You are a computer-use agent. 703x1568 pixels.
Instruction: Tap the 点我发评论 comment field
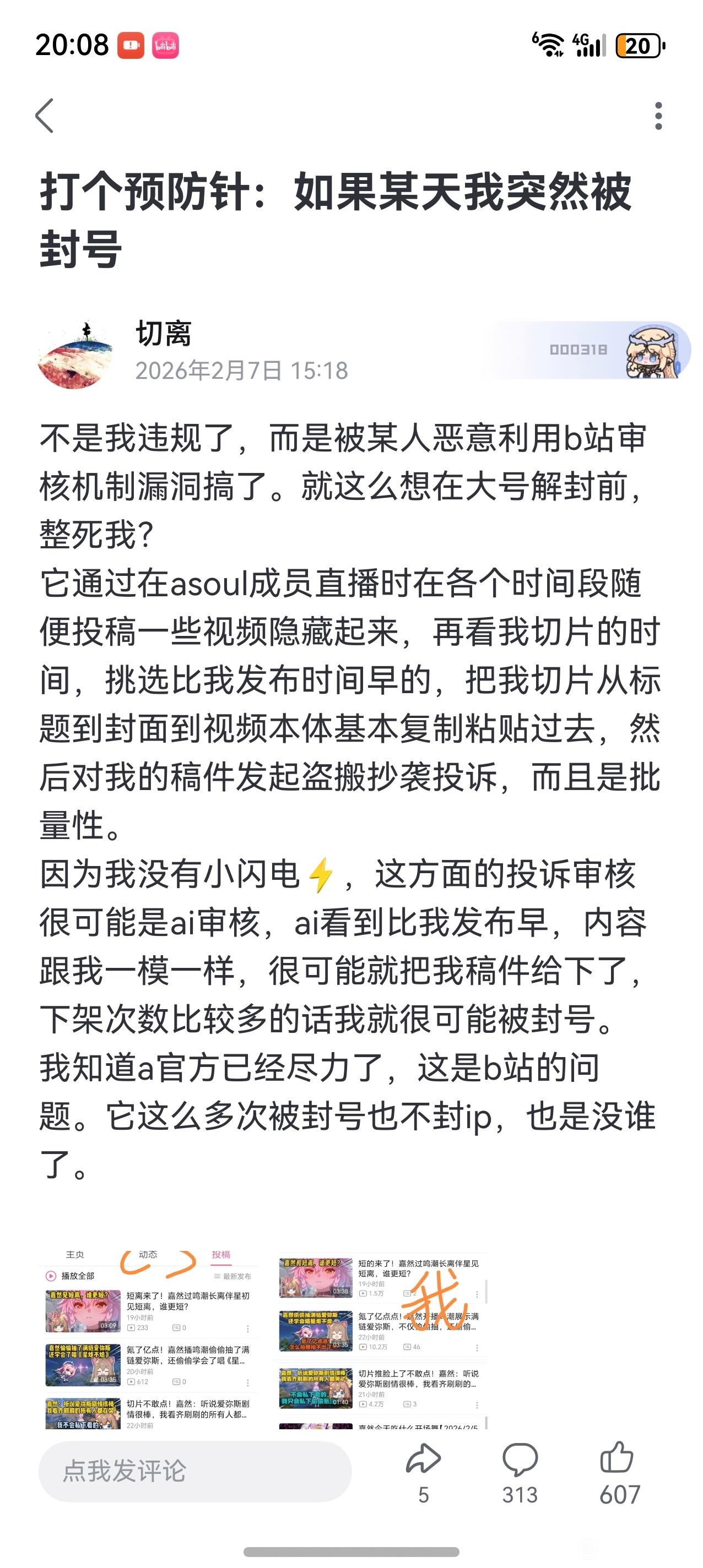point(195,1471)
